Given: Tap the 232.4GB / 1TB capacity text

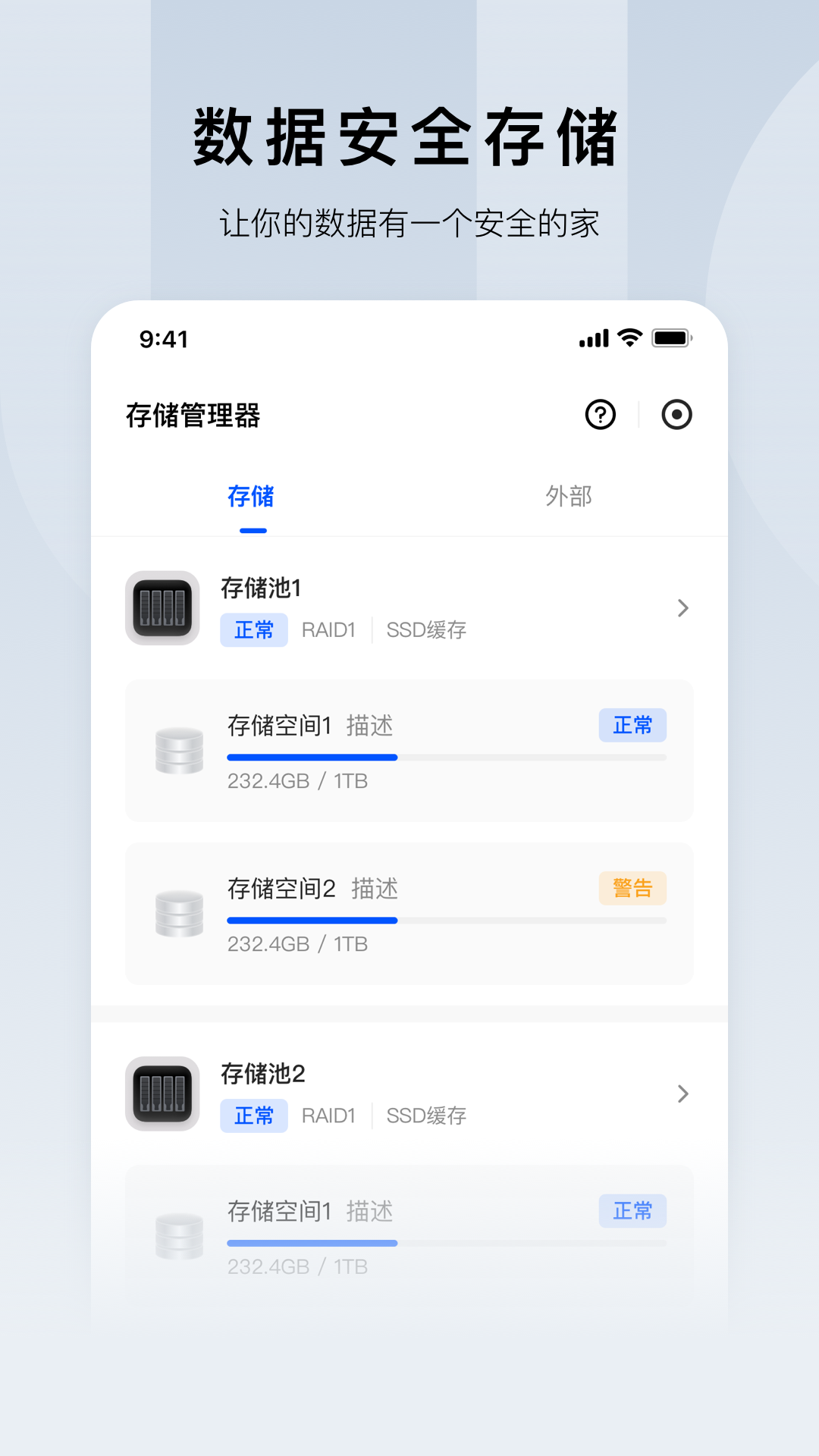Looking at the screenshot, I should coord(297,781).
